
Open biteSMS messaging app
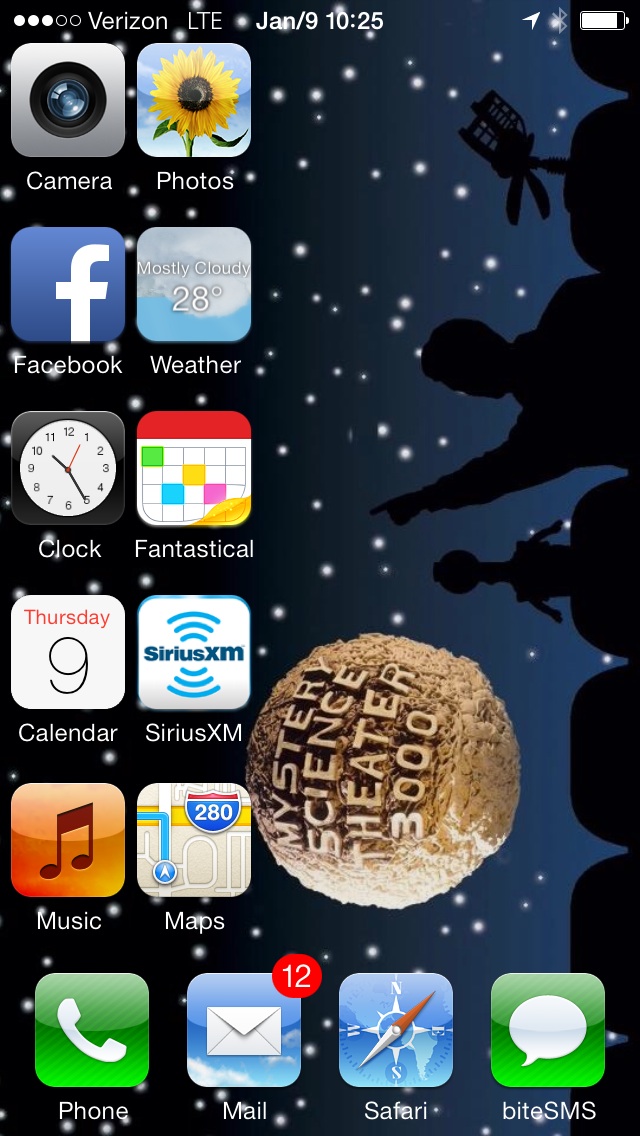548,1030
